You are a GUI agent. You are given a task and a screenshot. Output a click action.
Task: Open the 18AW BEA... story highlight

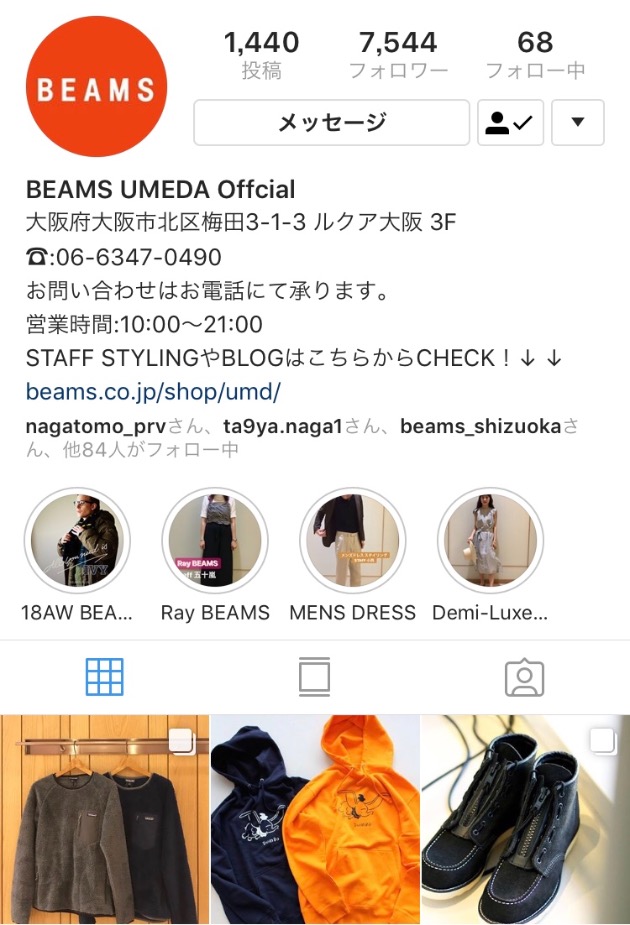click(76, 541)
